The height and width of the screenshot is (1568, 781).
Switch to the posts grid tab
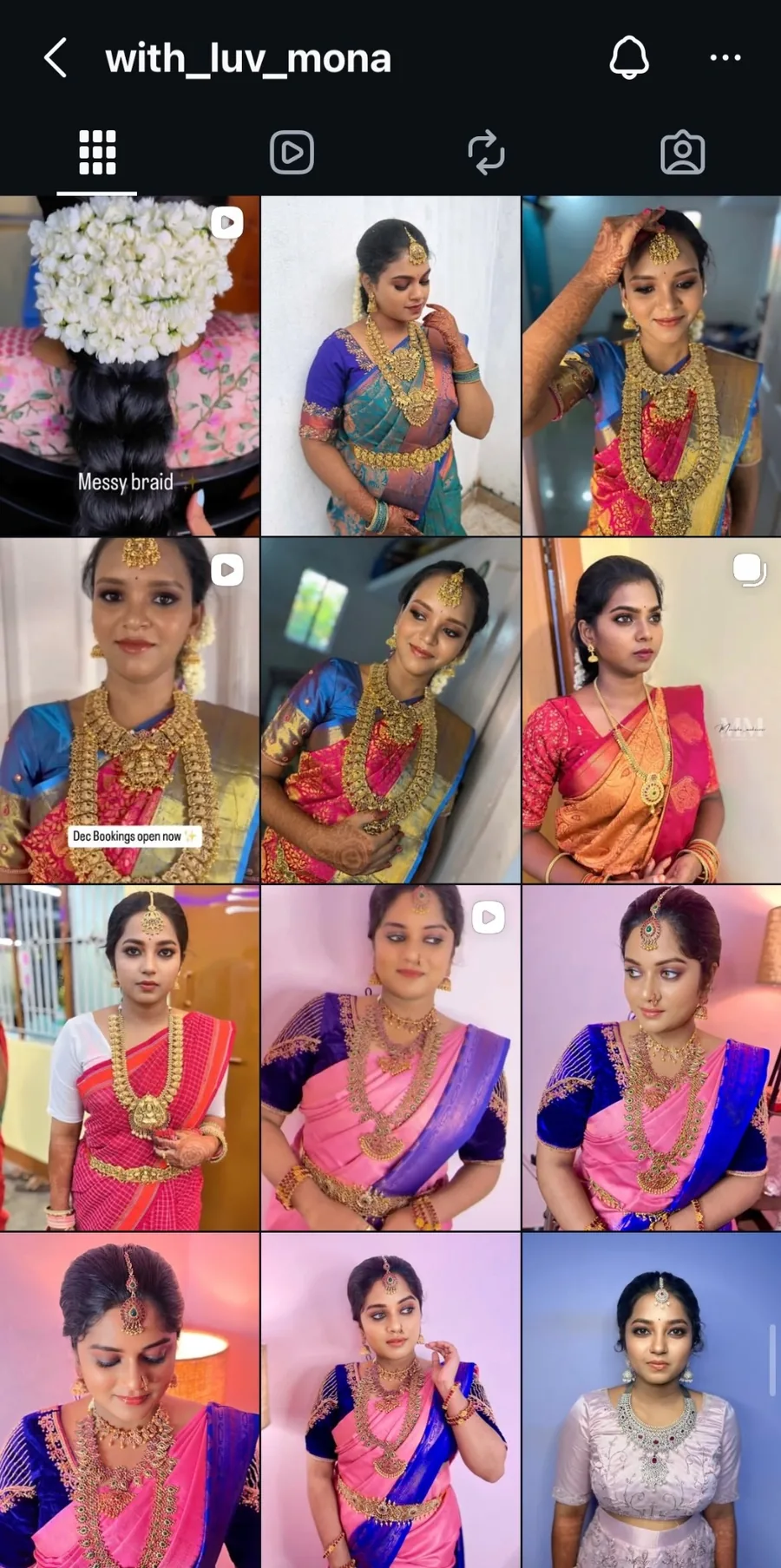pos(97,153)
